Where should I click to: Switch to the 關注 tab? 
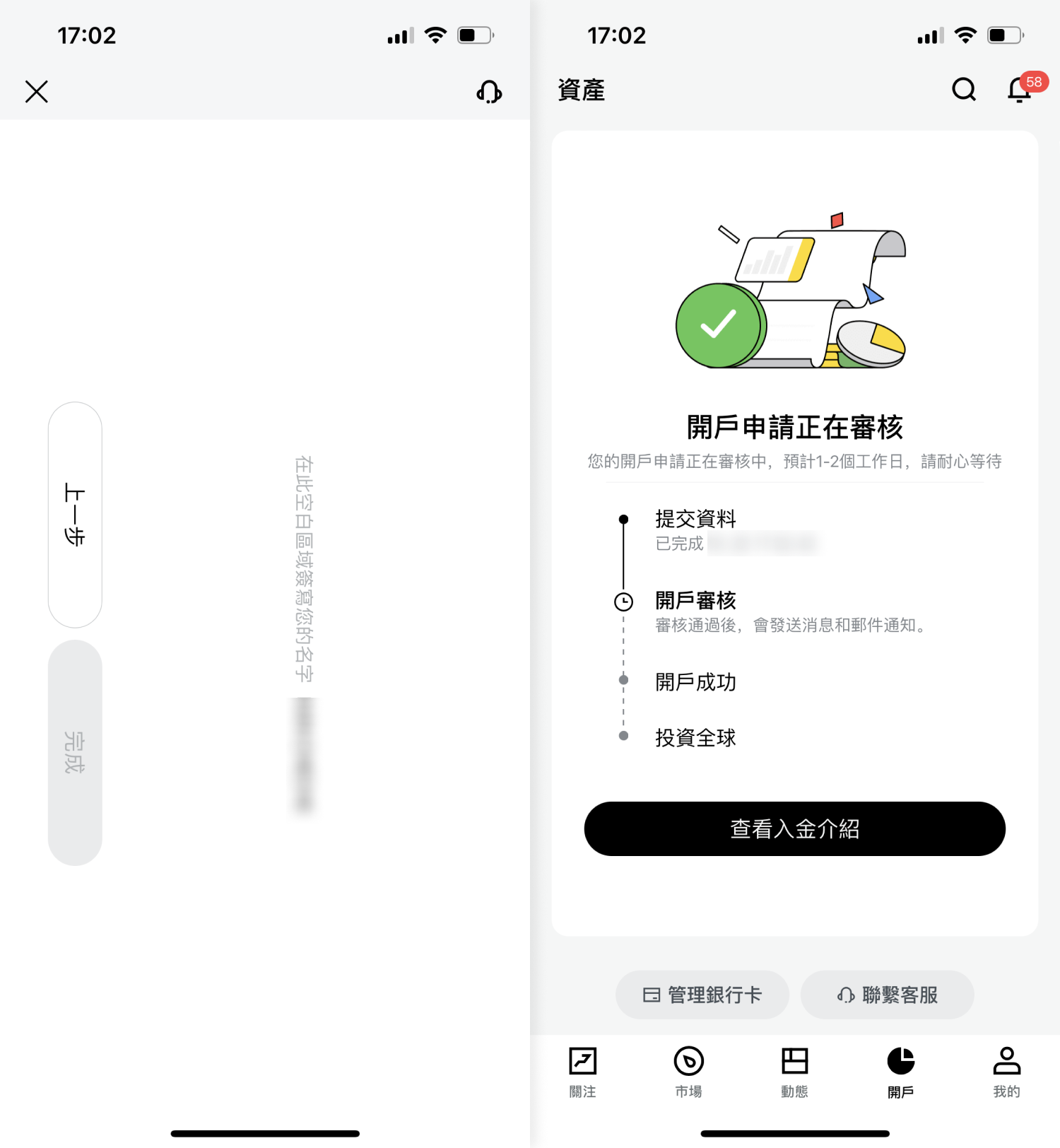(x=583, y=1072)
